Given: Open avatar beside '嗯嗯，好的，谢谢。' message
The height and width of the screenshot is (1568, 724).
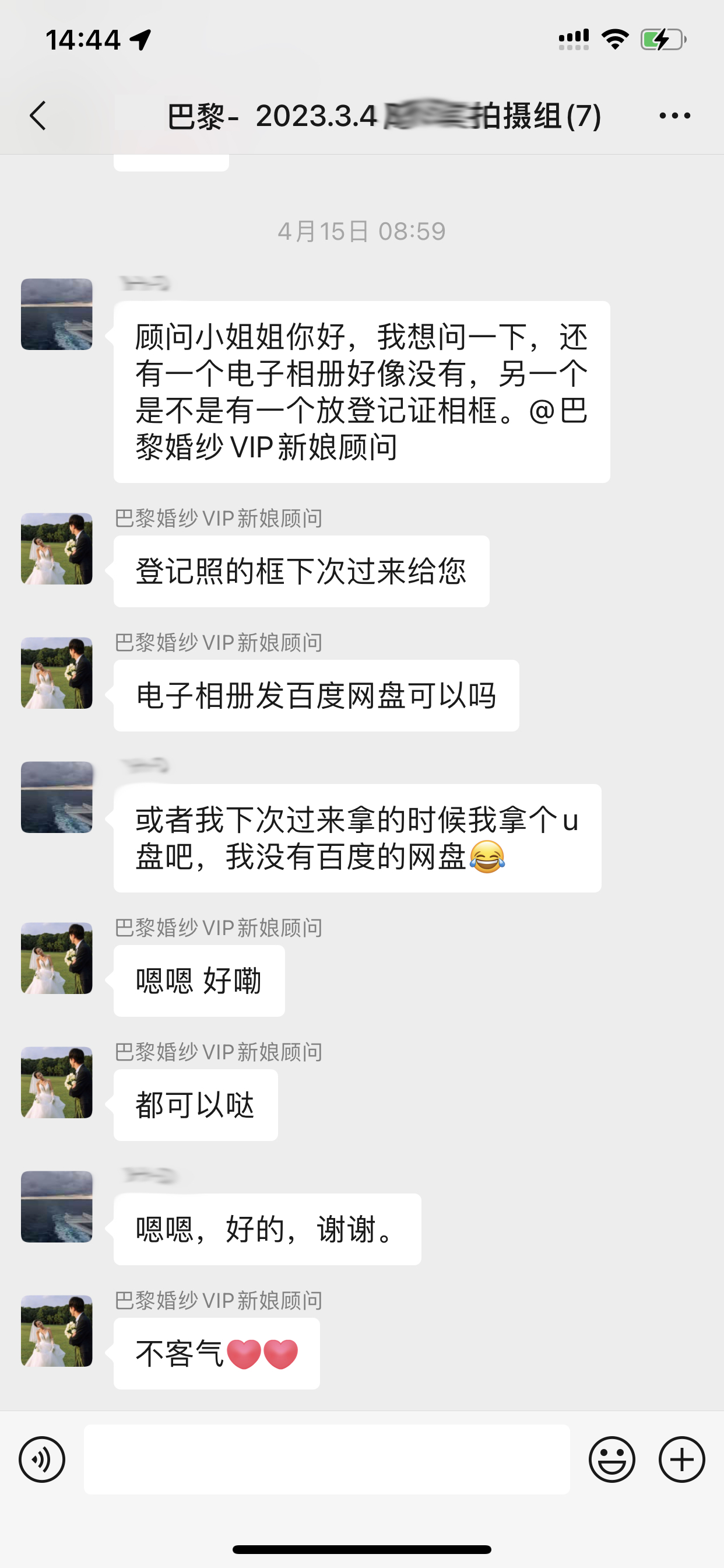Looking at the screenshot, I should pyautogui.click(x=57, y=1206).
